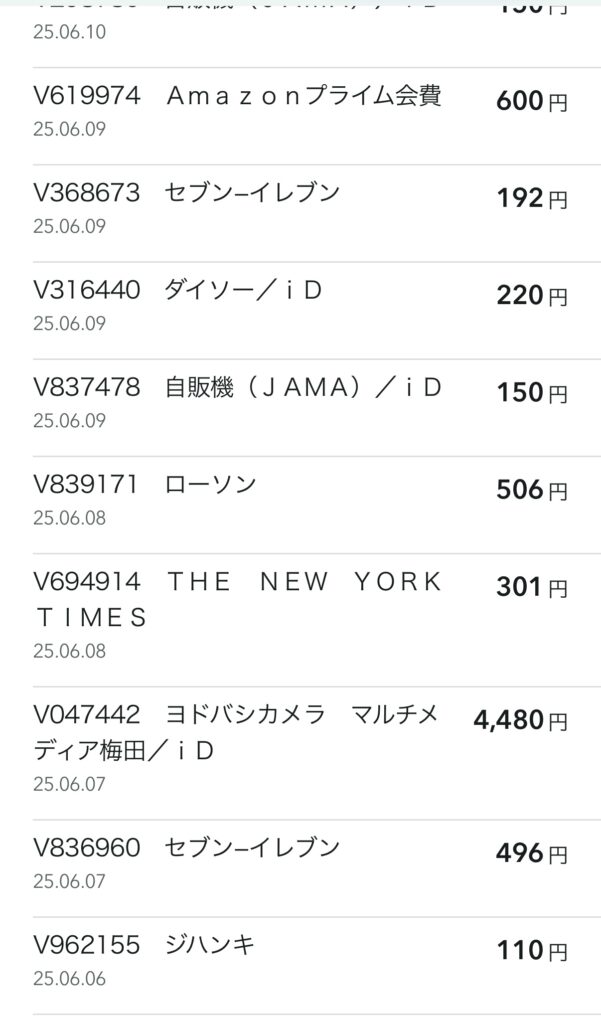This screenshot has width=601, height=1024.
Task: Select the Lawson 506 yen transaction
Action: [300, 505]
